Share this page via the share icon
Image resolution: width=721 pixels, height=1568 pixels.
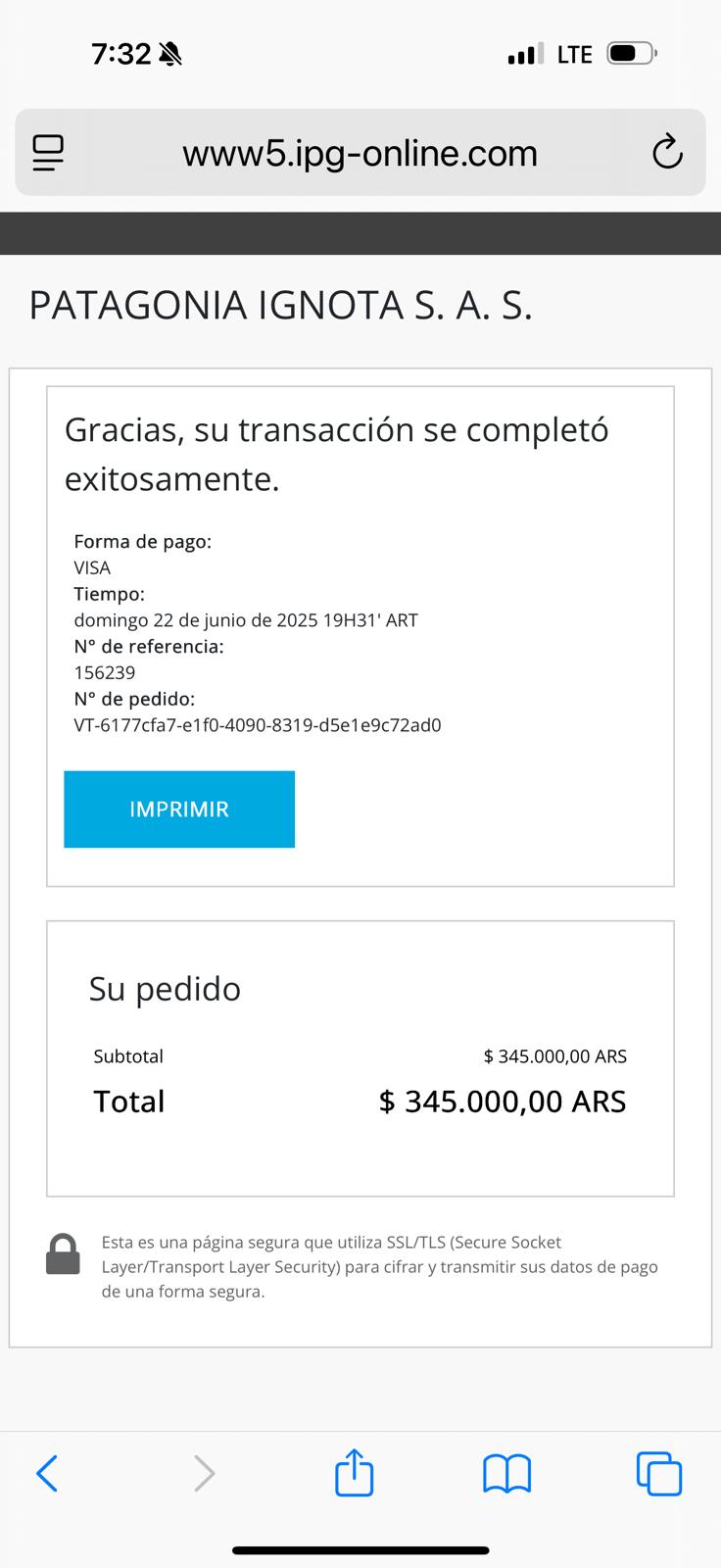coord(354,1473)
